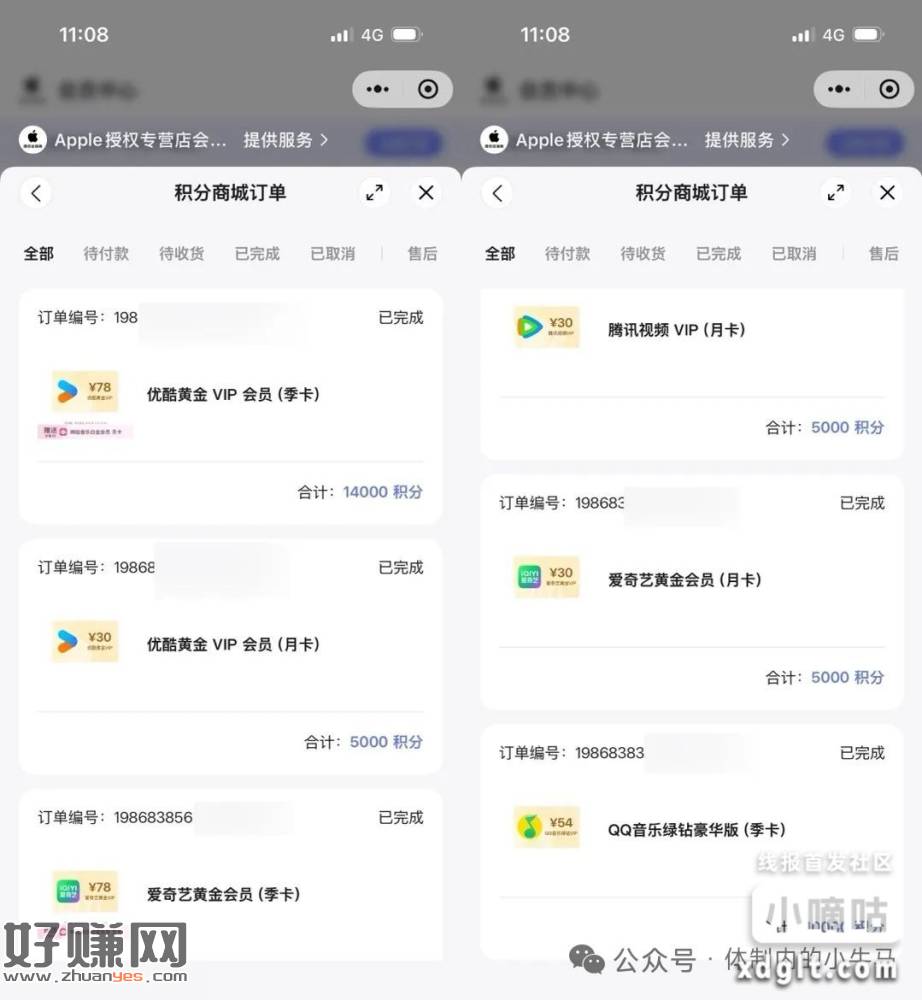Open the QQ Music green diamond product icon
The width and height of the screenshot is (922, 1000).
545,827
